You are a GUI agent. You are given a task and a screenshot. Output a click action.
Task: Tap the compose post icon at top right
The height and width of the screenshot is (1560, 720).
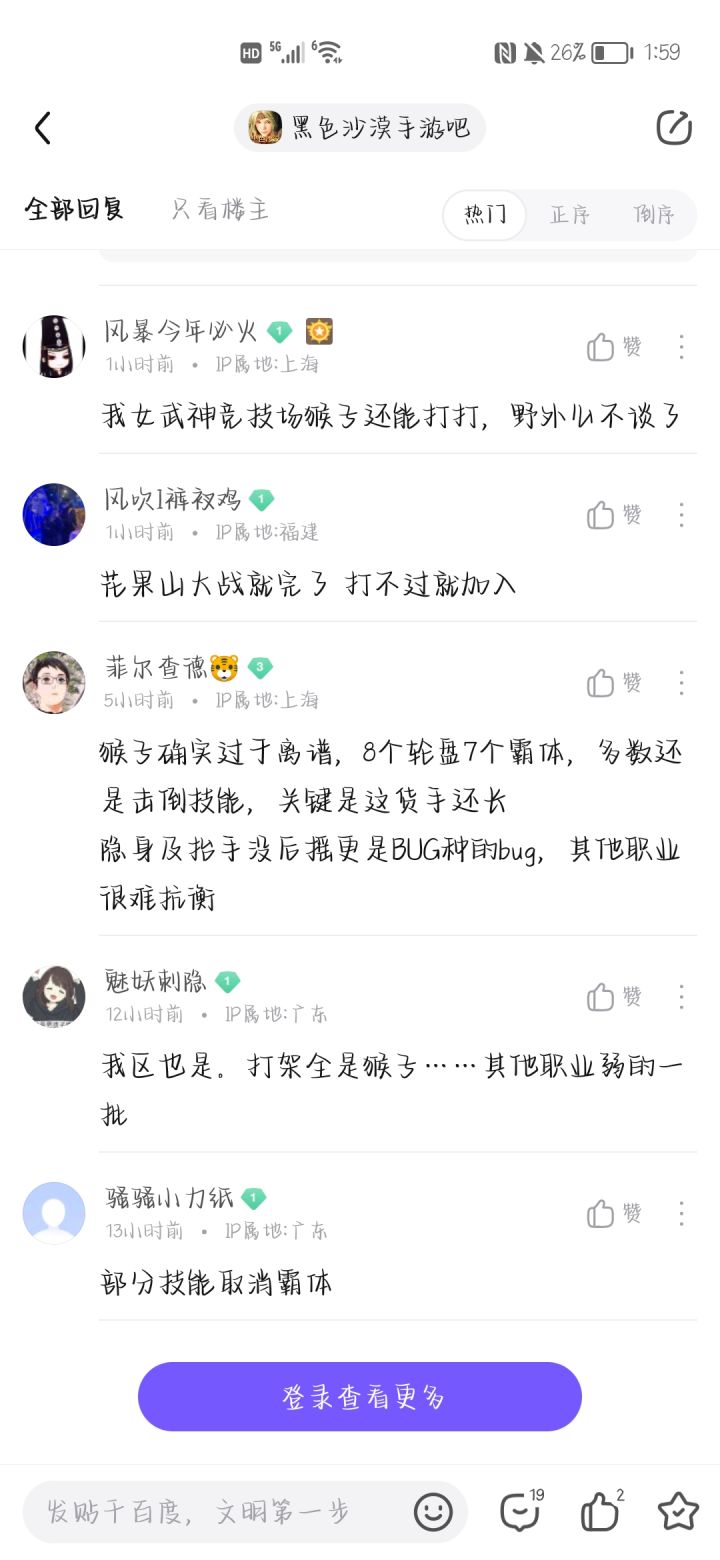[x=674, y=128]
